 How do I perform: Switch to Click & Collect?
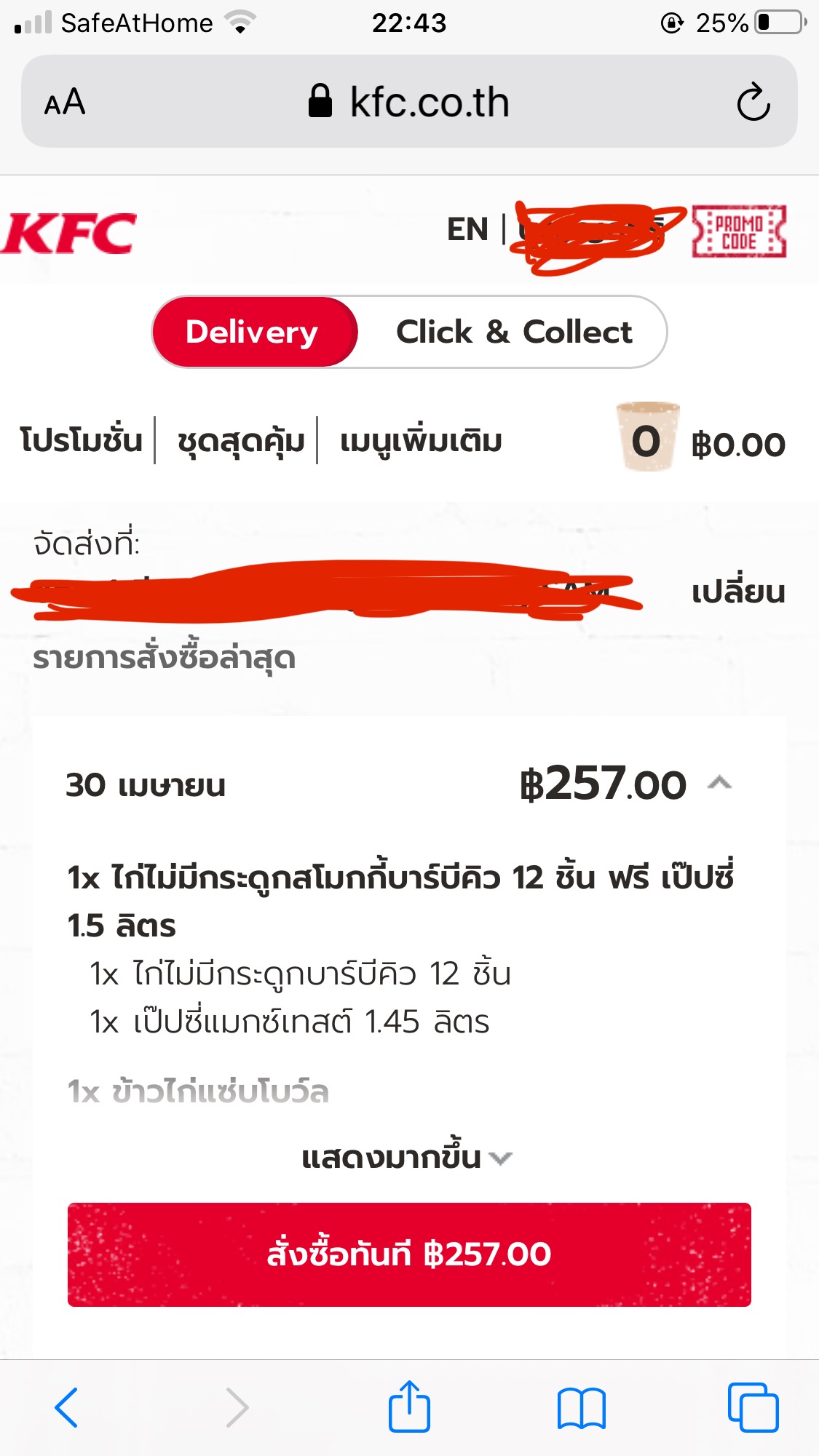point(513,332)
